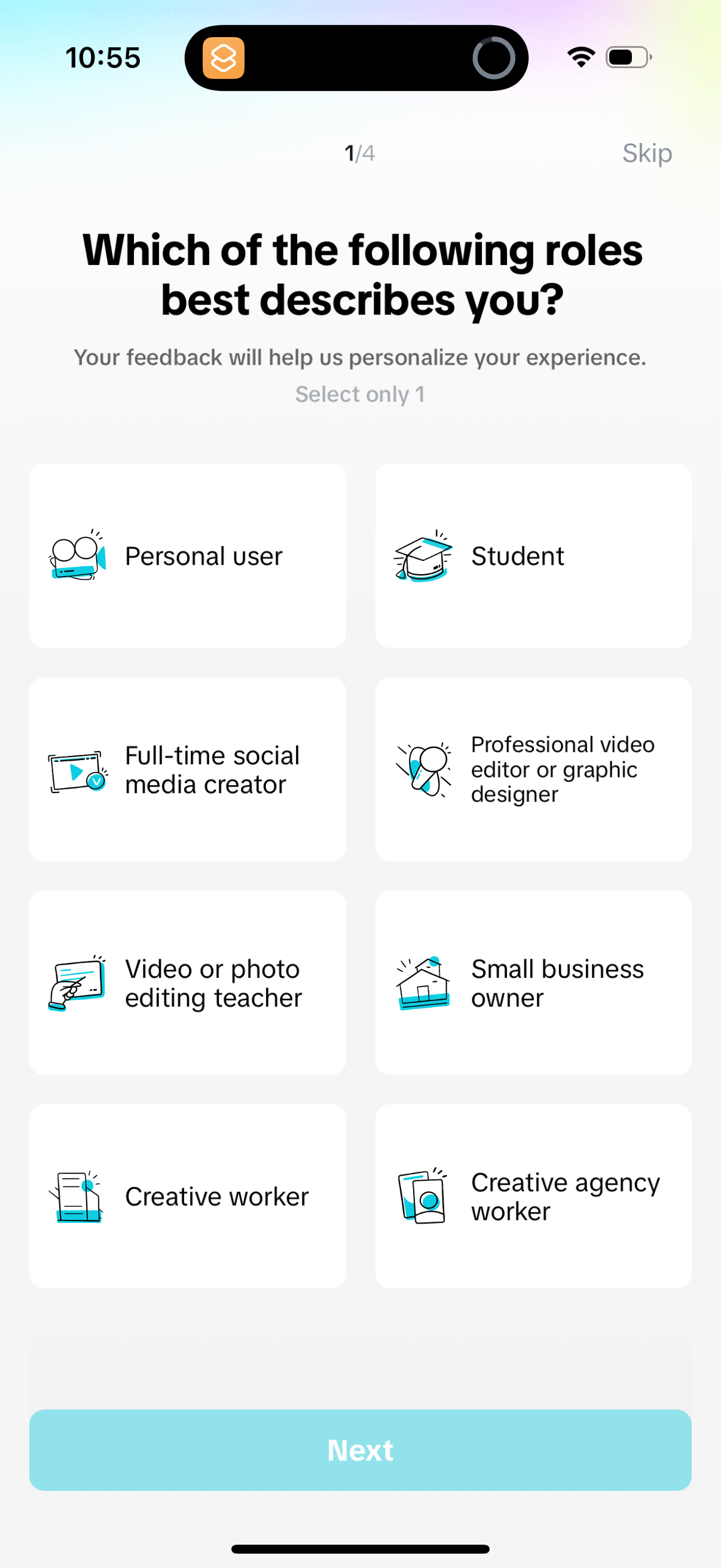This screenshot has height=1568, width=721.
Task: Skip the personalization questionnaire
Action: point(647,154)
